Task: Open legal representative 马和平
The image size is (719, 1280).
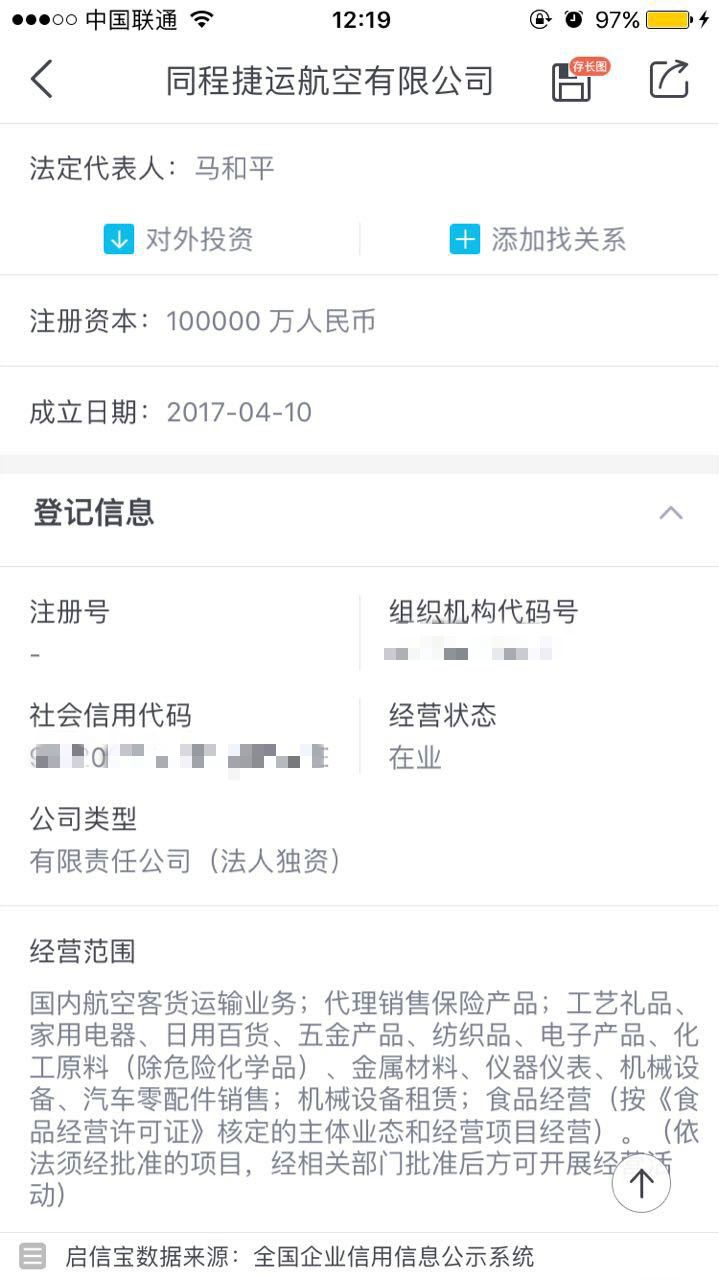Action: (234, 168)
